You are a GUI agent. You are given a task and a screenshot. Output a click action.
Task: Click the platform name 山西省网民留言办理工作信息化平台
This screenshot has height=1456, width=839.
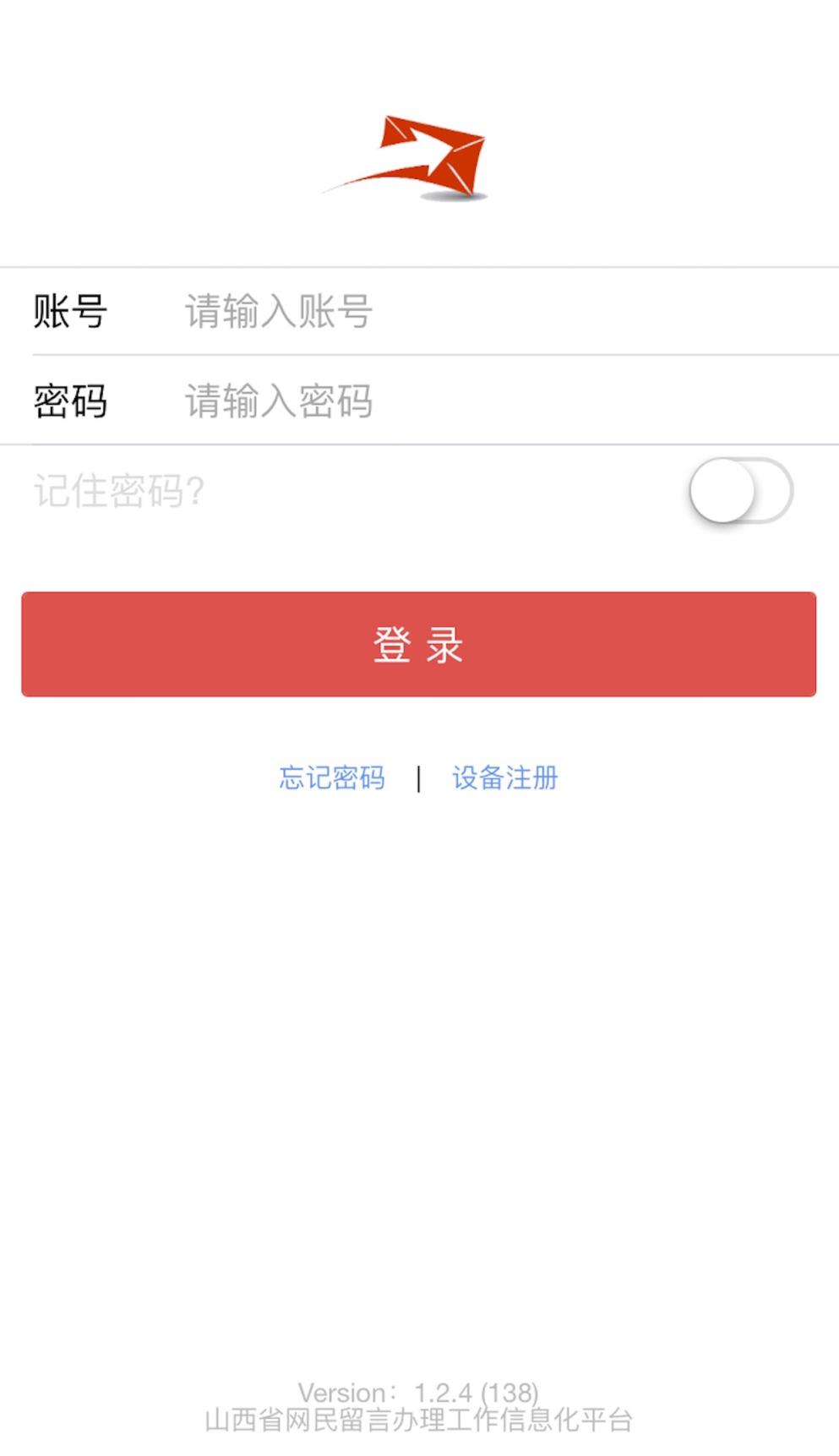(x=419, y=1421)
